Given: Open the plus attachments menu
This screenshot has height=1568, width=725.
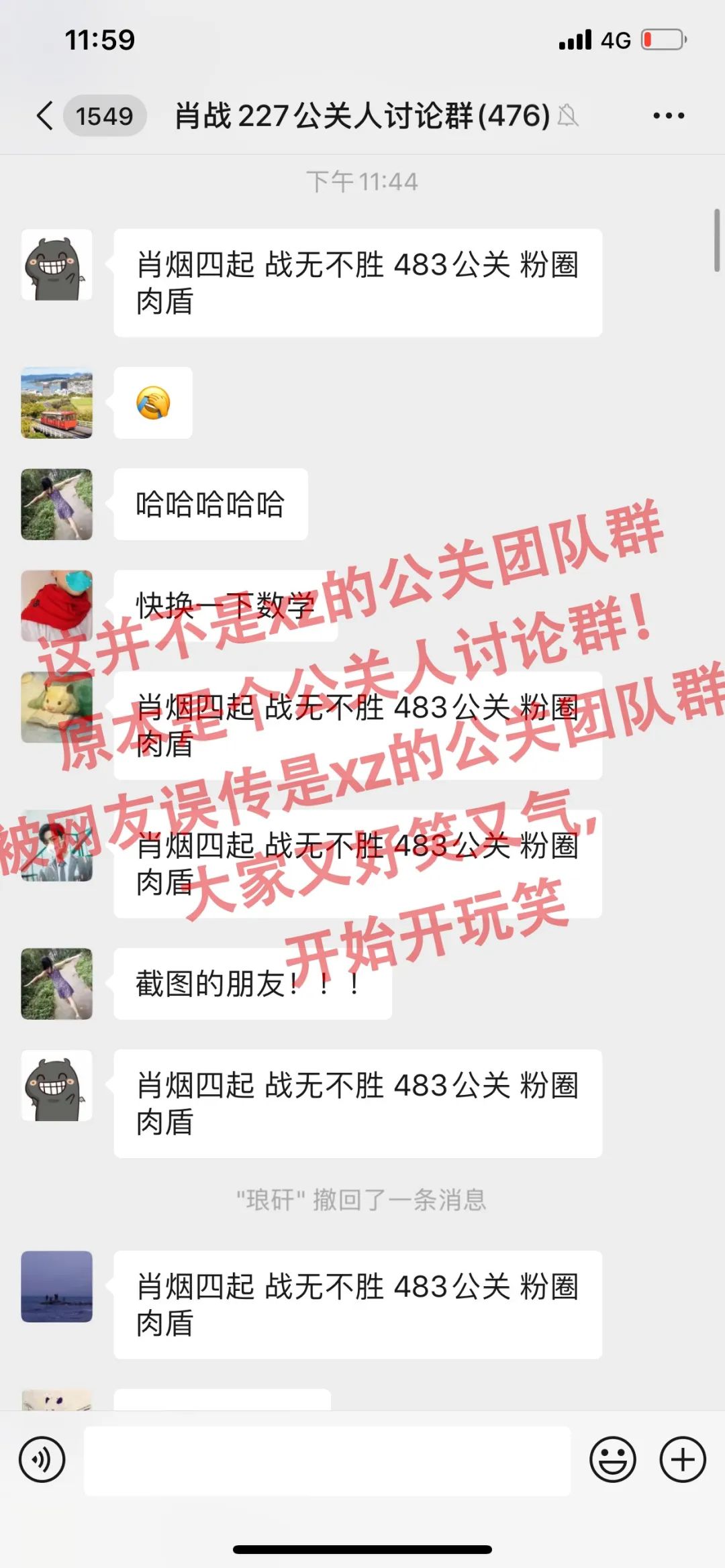Looking at the screenshot, I should 683,1459.
